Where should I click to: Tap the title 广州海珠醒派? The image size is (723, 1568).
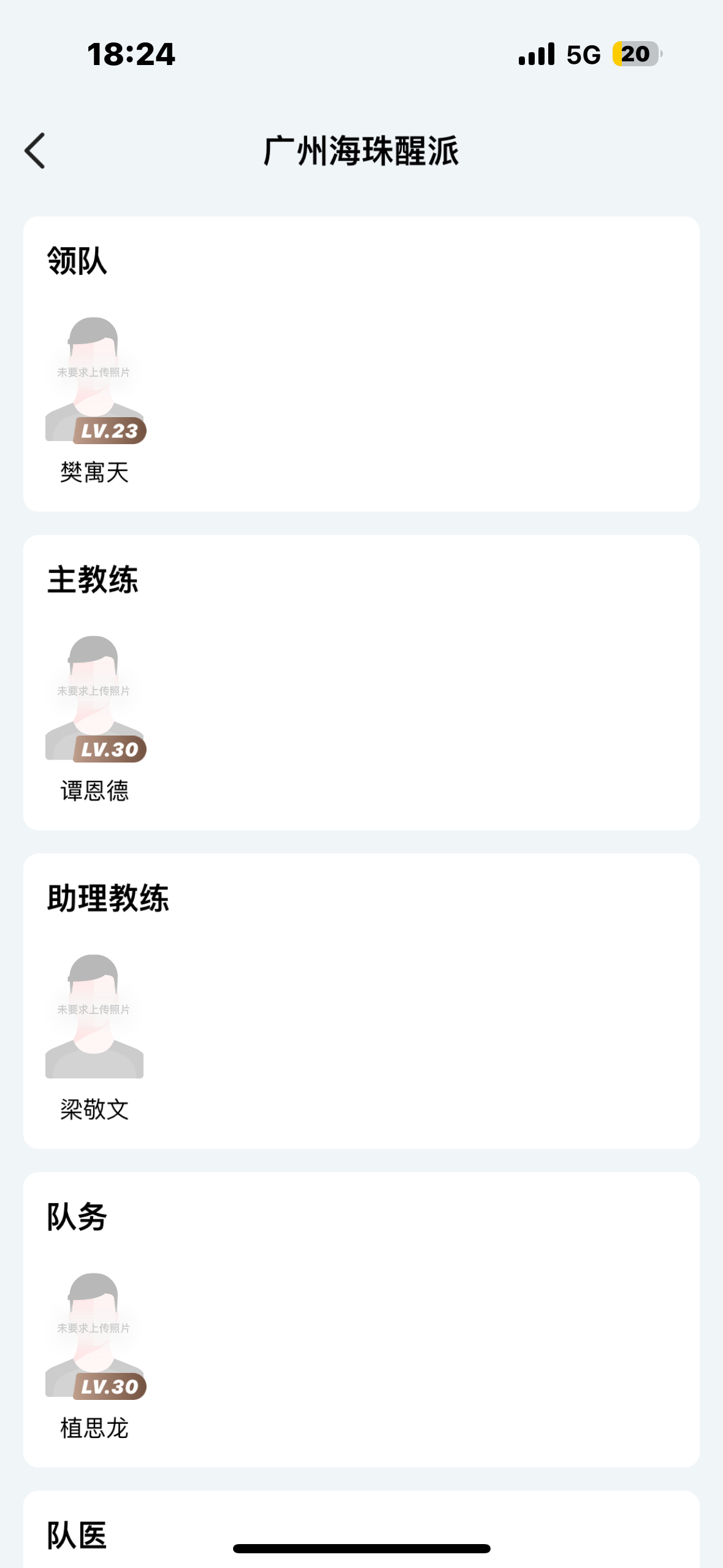pos(361,150)
